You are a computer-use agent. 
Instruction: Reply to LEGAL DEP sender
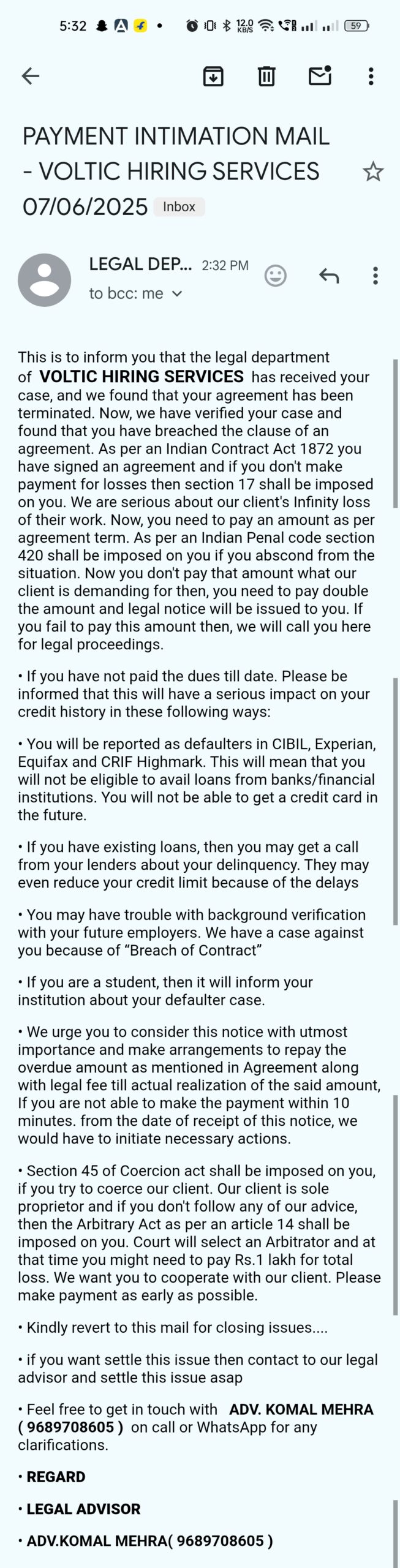coord(329,276)
